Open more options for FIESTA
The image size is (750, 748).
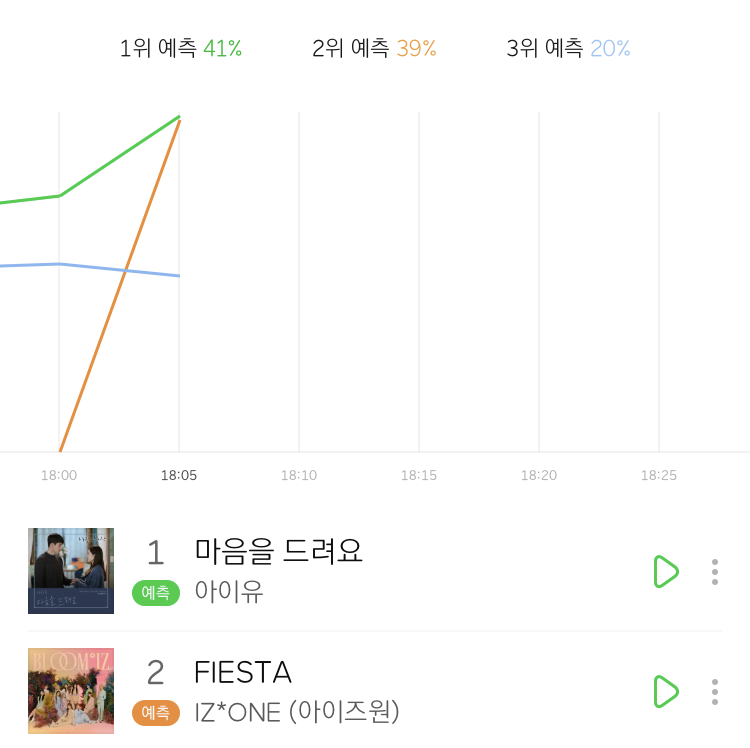pyautogui.click(x=714, y=691)
